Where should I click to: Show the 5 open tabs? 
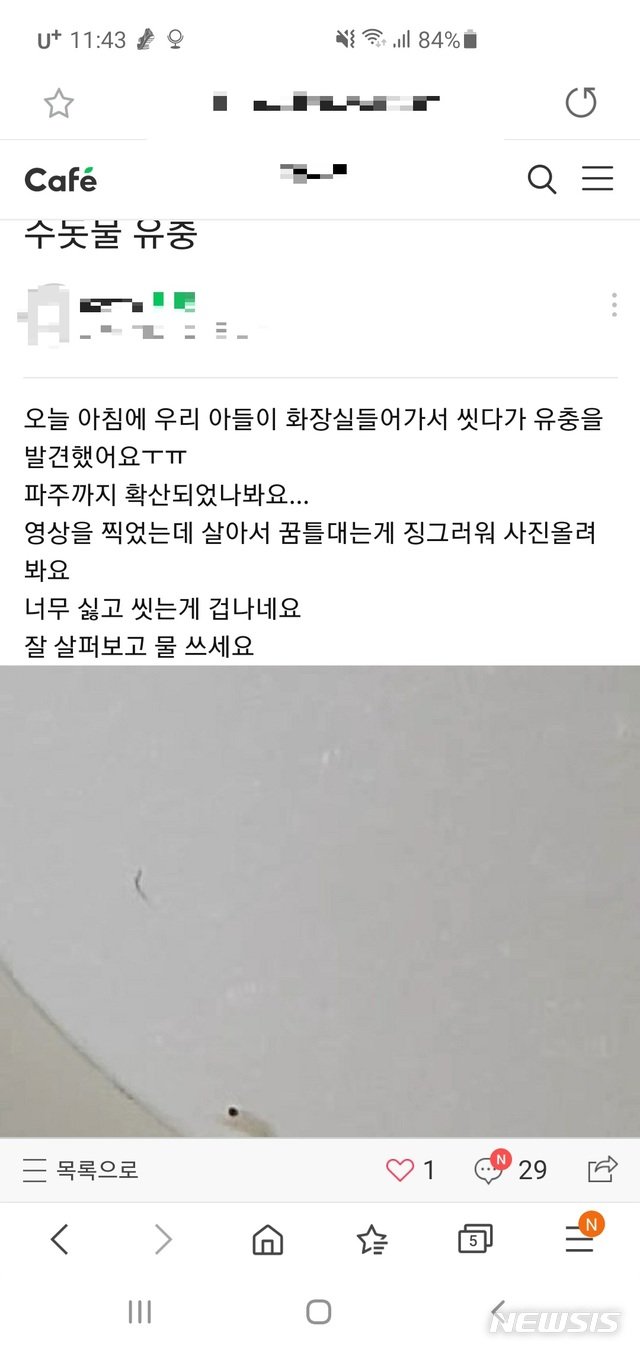(475, 1240)
